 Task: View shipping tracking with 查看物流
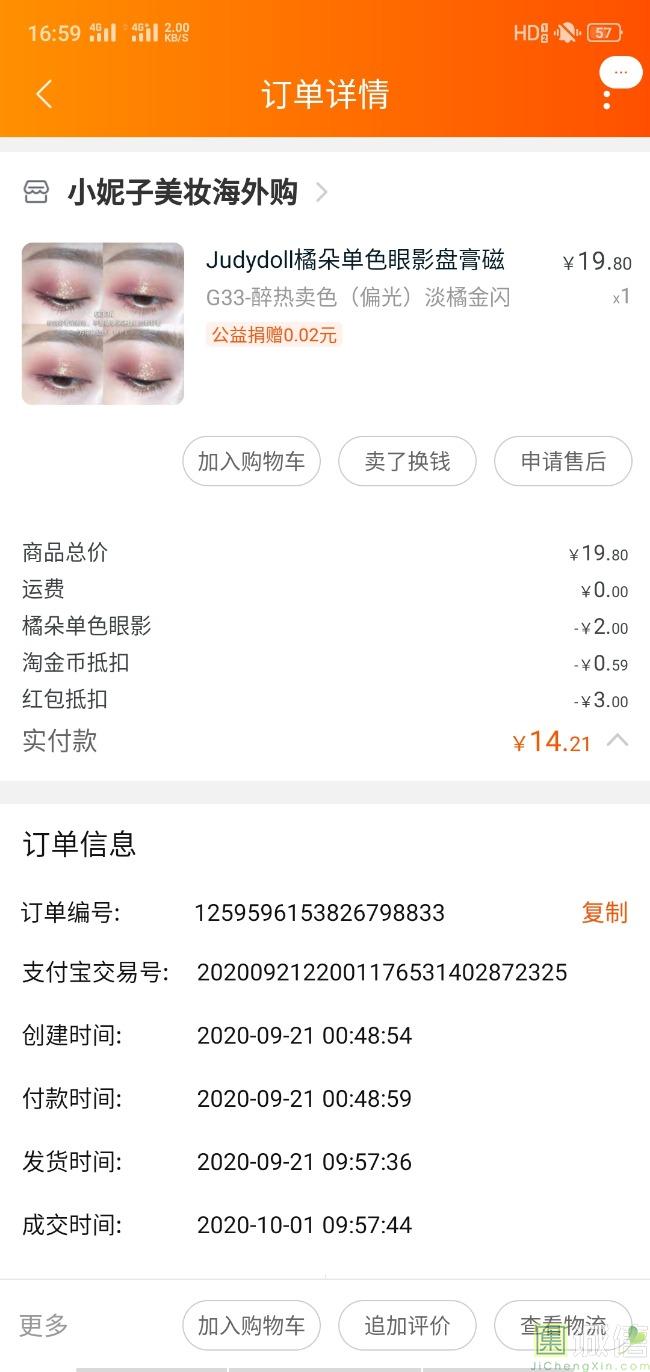tap(563, 1326)
